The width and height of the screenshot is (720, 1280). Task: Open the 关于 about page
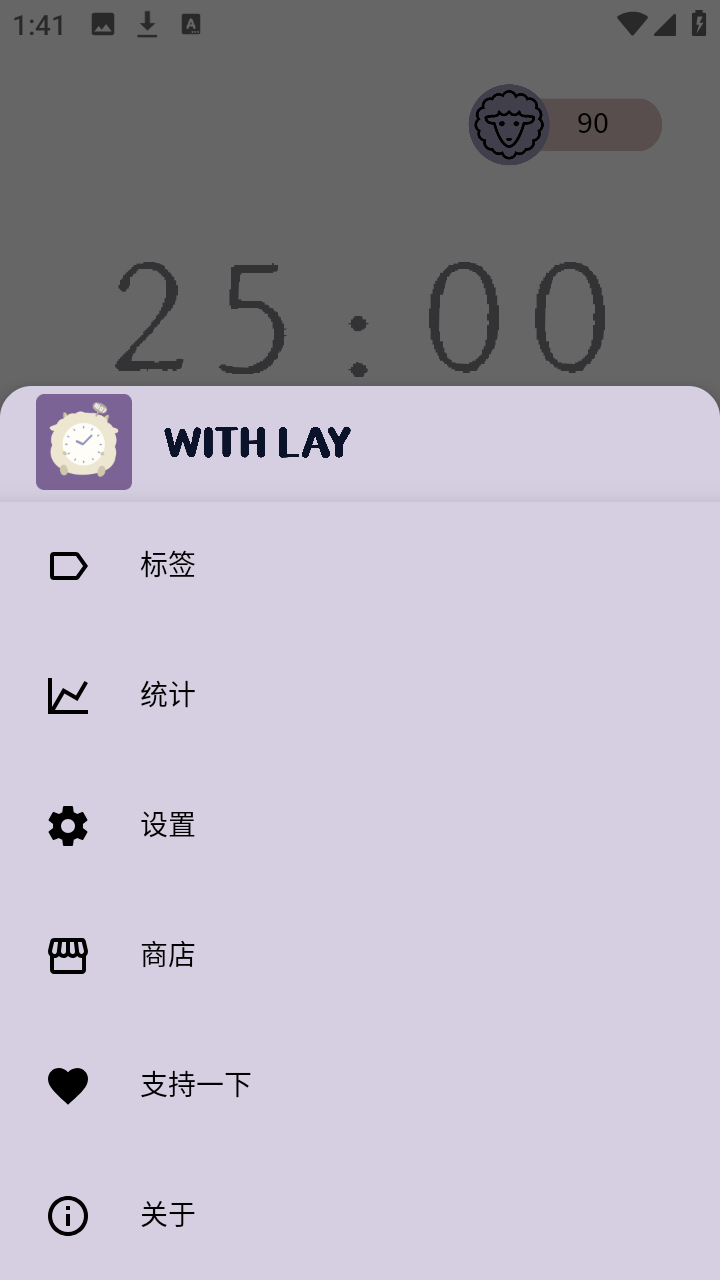(x=167, y=1215)
